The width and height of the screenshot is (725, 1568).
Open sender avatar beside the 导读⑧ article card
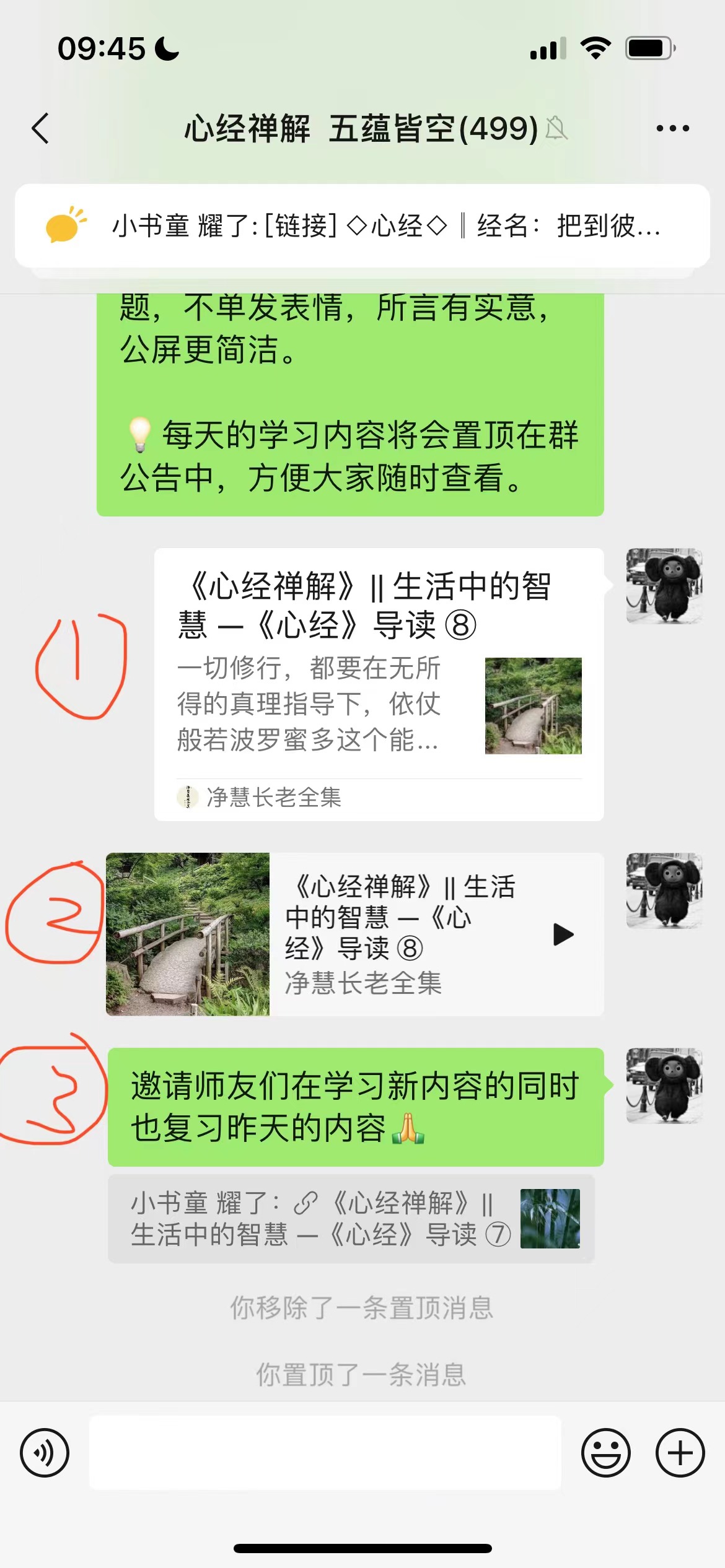(664, 586)
